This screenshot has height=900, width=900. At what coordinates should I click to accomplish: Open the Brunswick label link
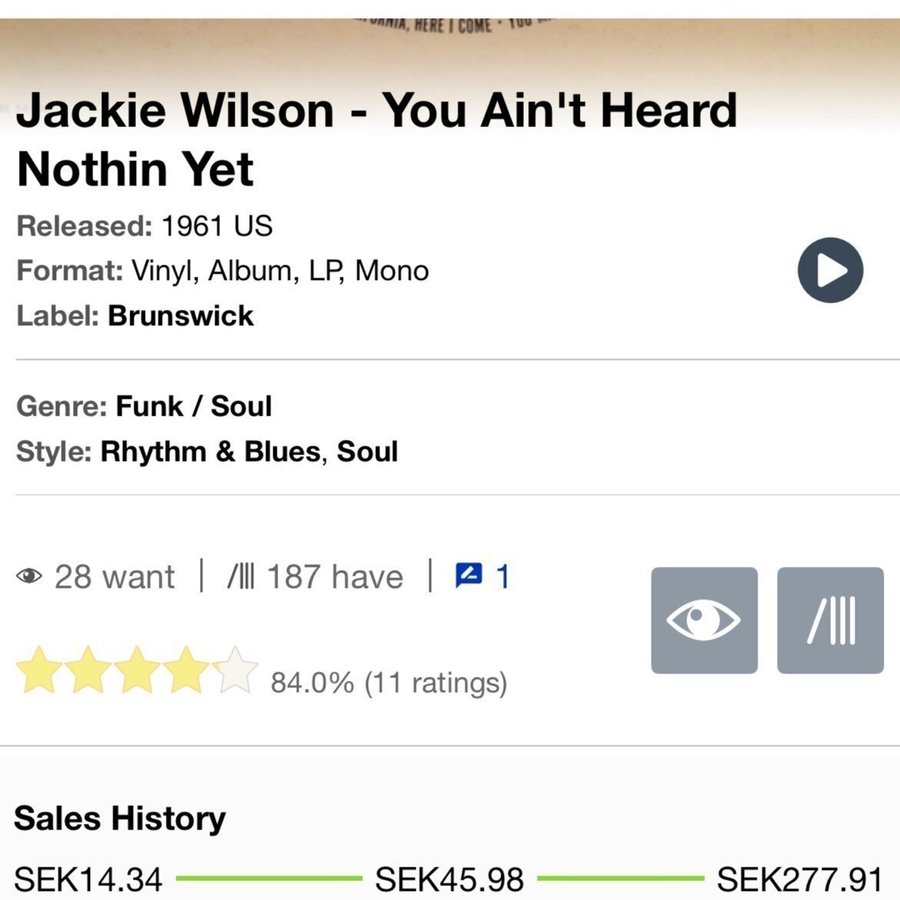pyautogui.click(x=180, y=316)
